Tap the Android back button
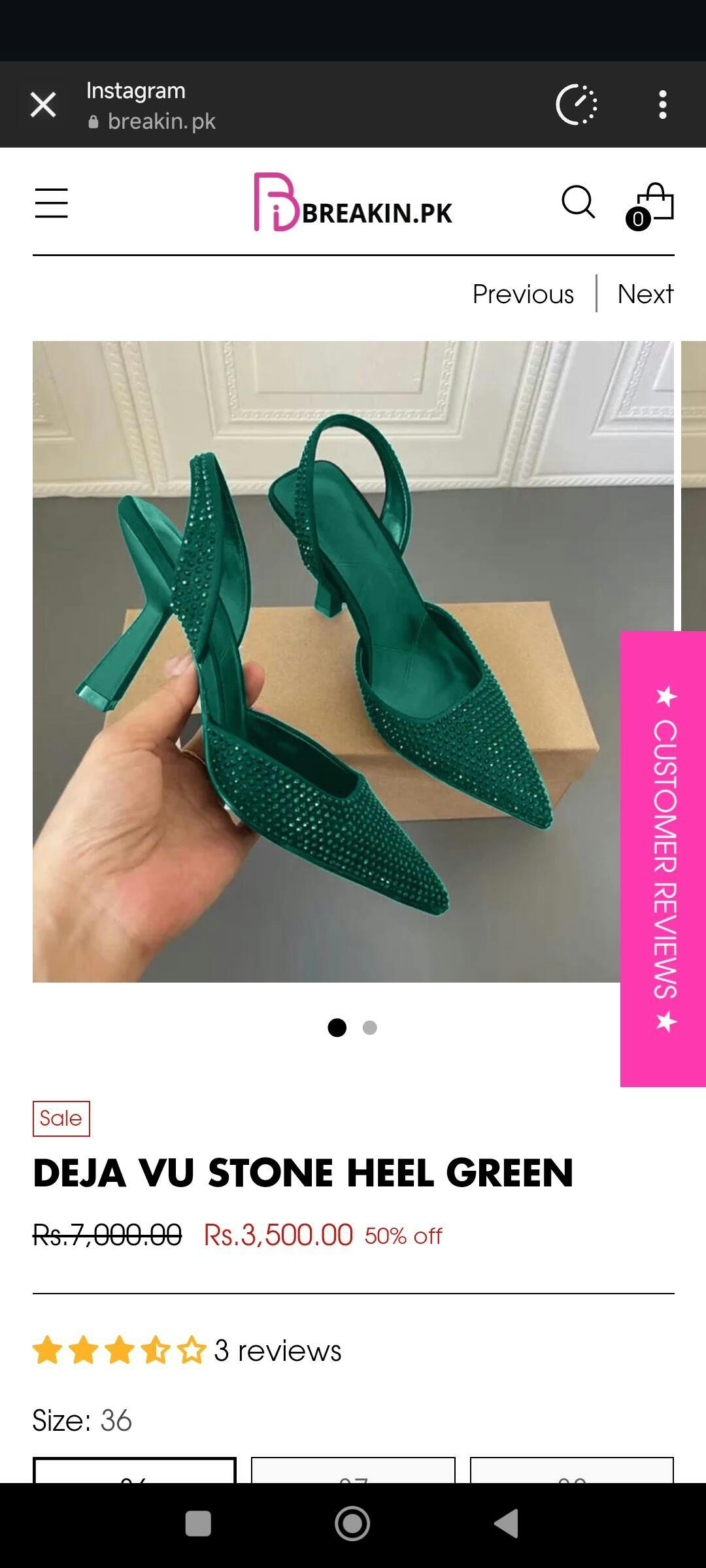Viewport: 706px width, 1568px height. [x=507, y=1524]
